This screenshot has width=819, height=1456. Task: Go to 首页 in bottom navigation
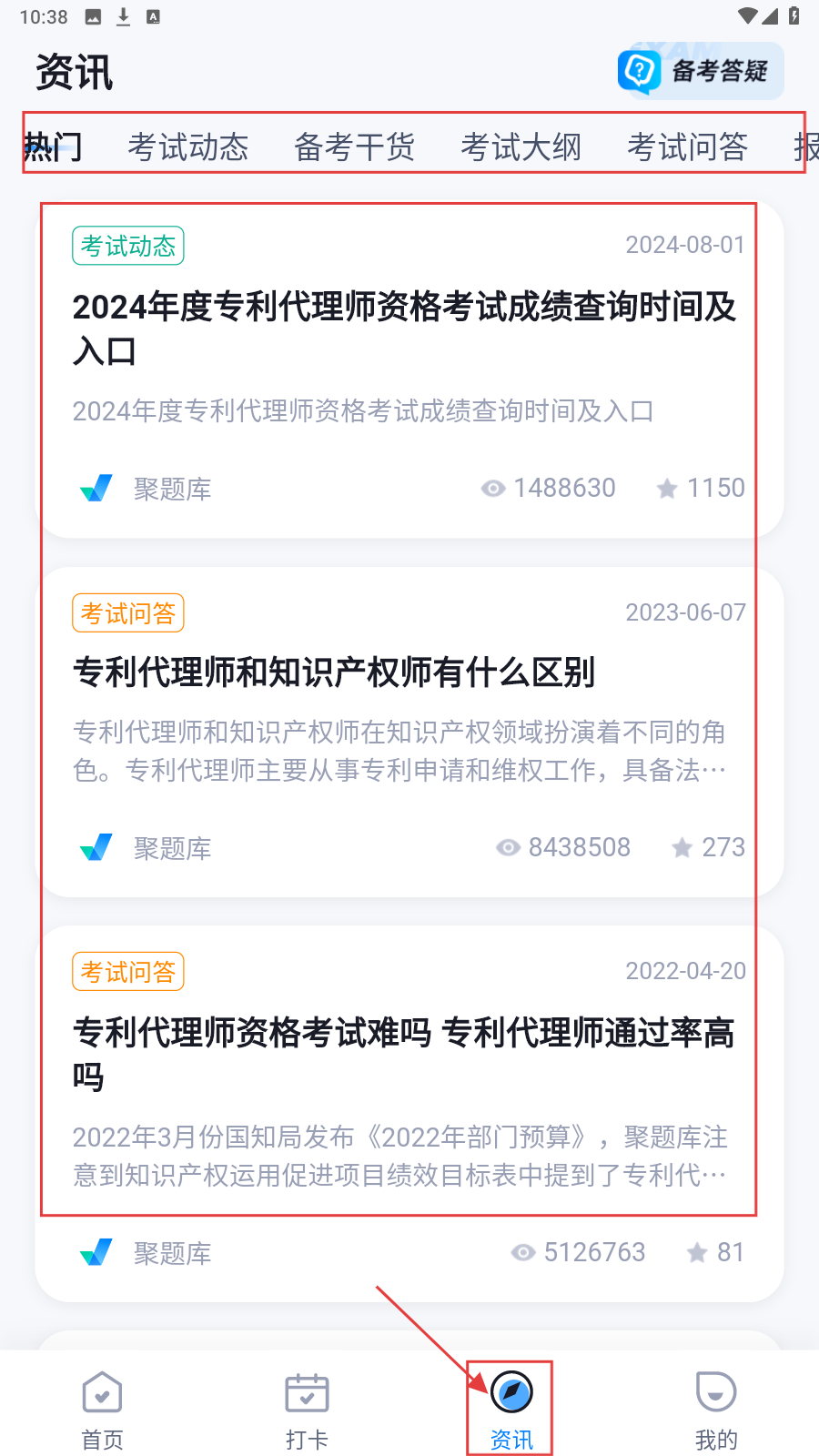[102, 1410]
